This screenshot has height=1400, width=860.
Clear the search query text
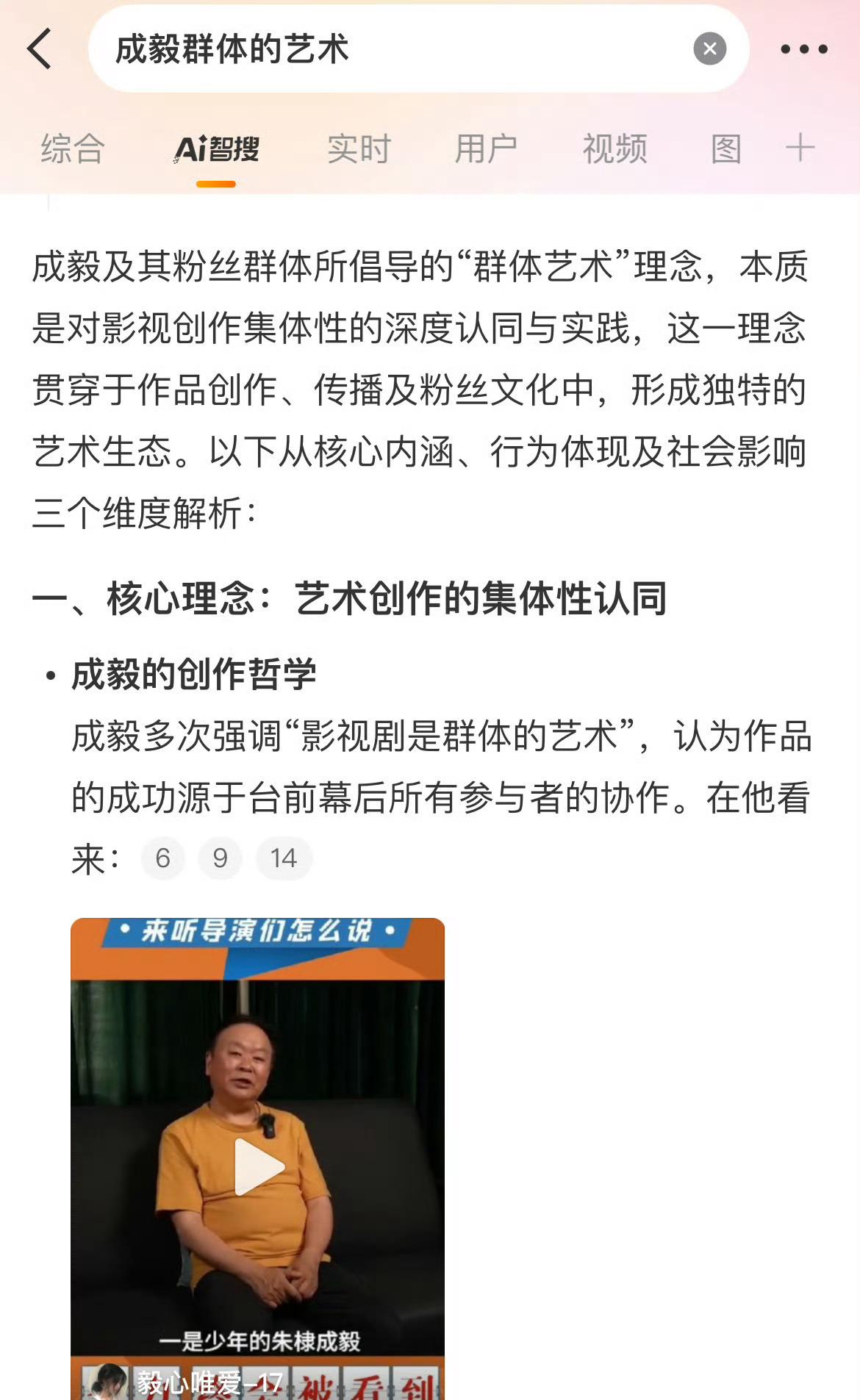[709, 49]
